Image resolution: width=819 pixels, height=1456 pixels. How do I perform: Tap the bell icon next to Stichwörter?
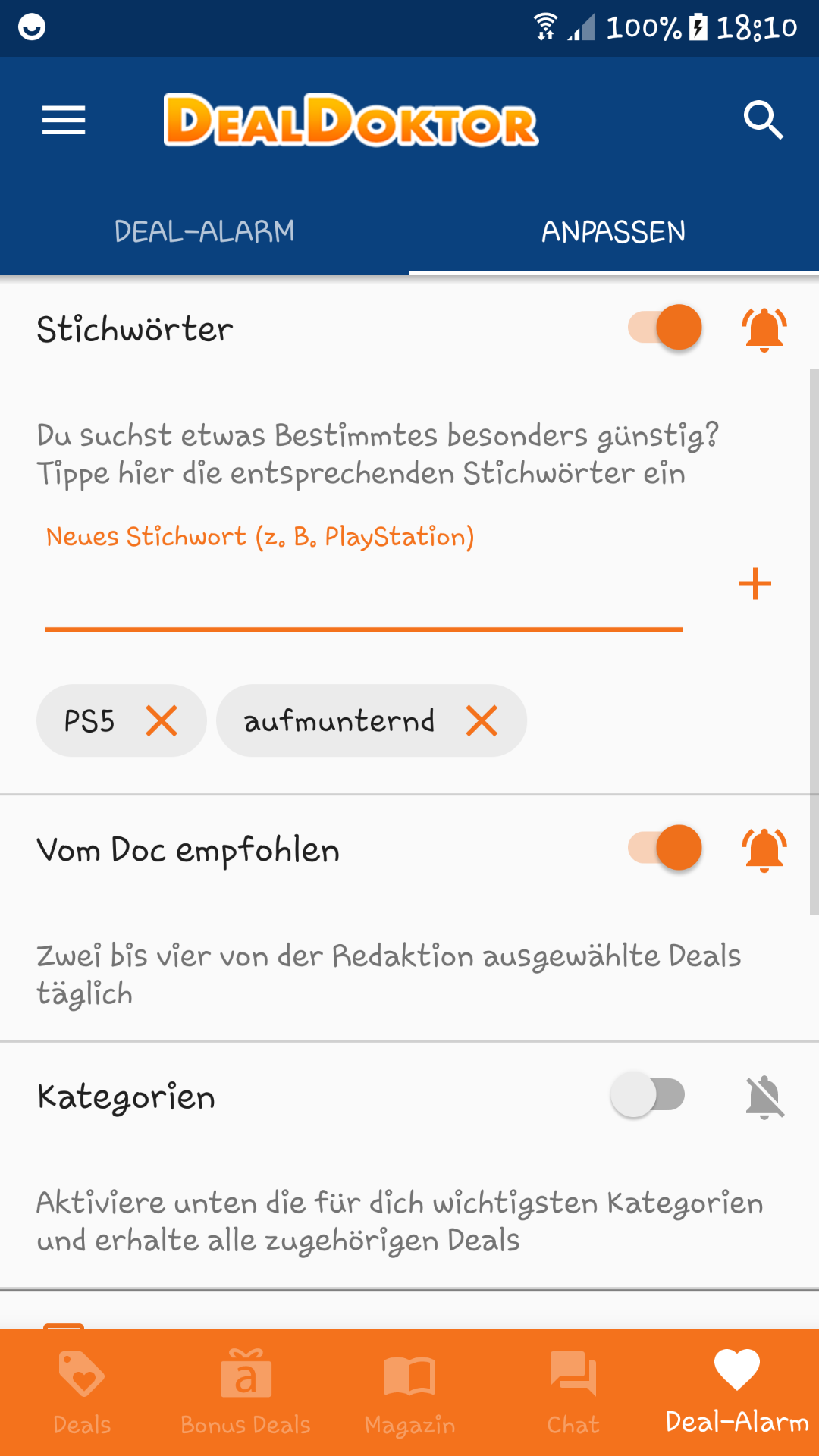coord(764,329)
